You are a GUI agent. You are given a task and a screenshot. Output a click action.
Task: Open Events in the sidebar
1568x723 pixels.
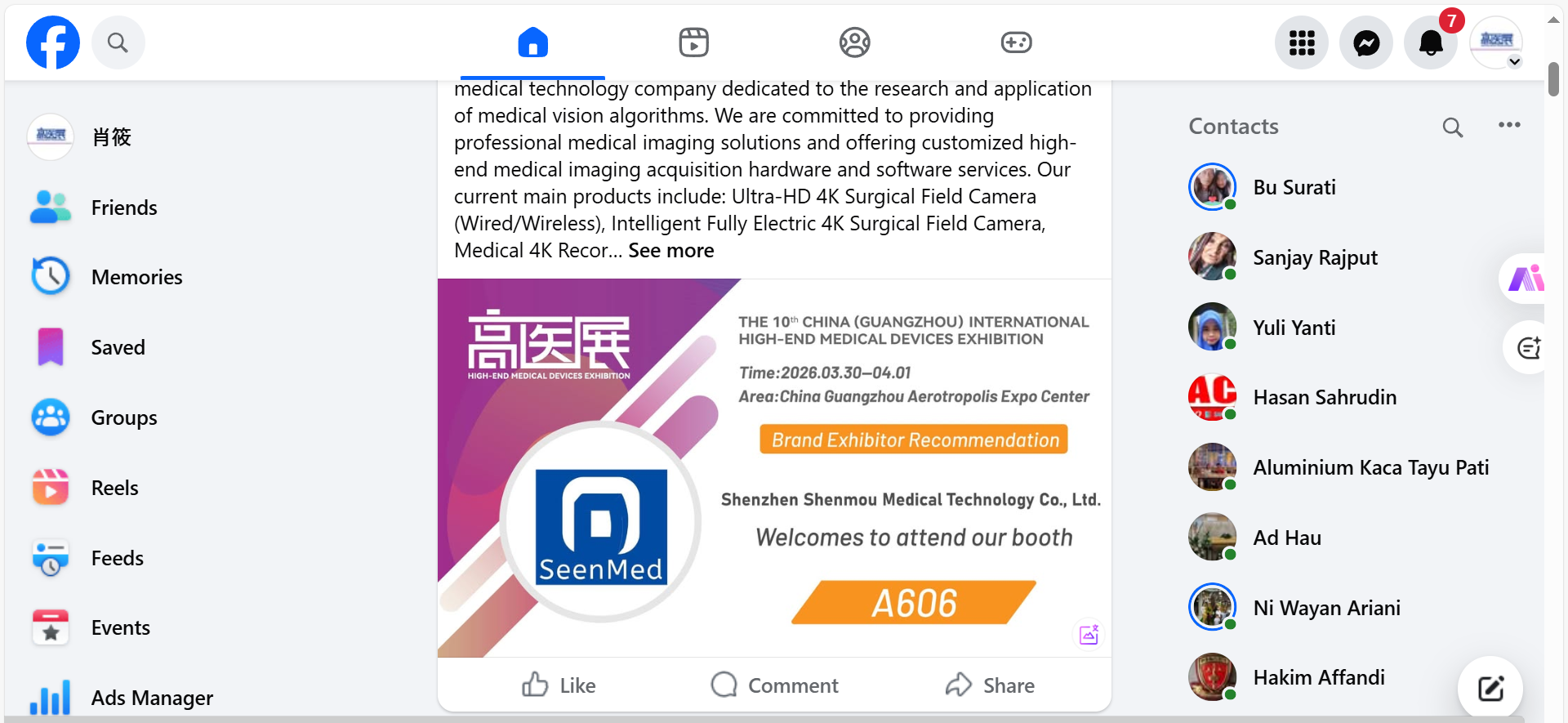click(120, 628)
